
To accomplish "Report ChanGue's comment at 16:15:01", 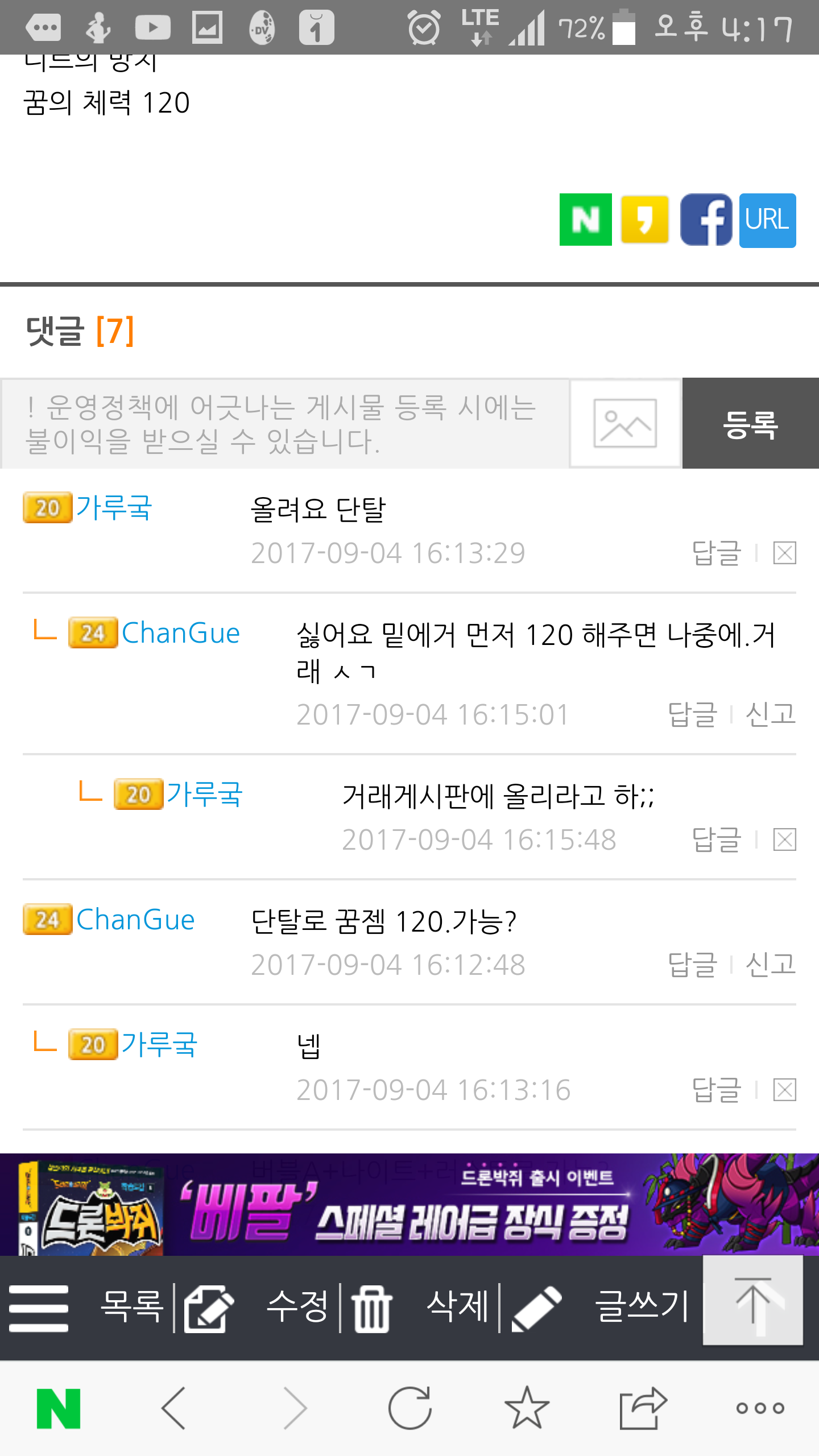I will [770, 714].
